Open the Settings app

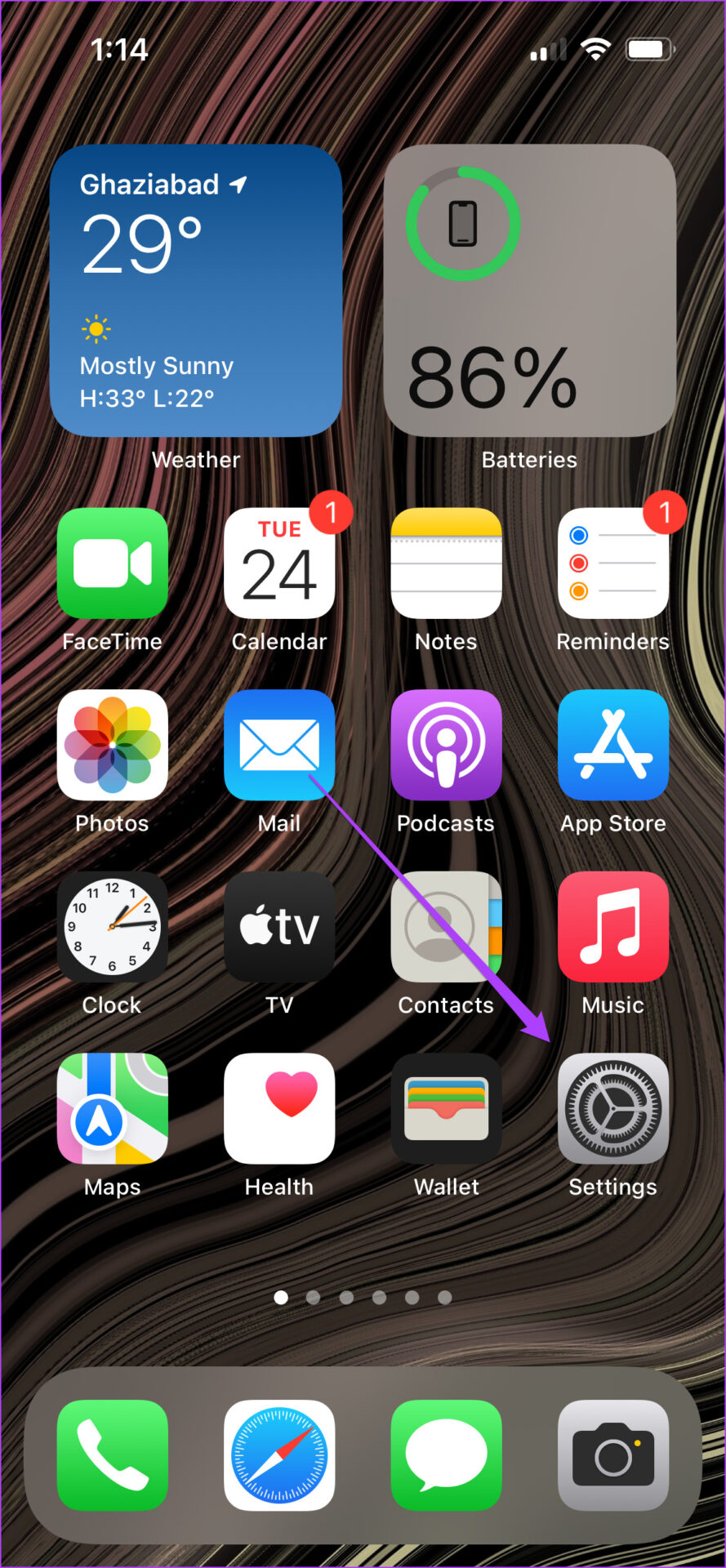[612, 1108]
